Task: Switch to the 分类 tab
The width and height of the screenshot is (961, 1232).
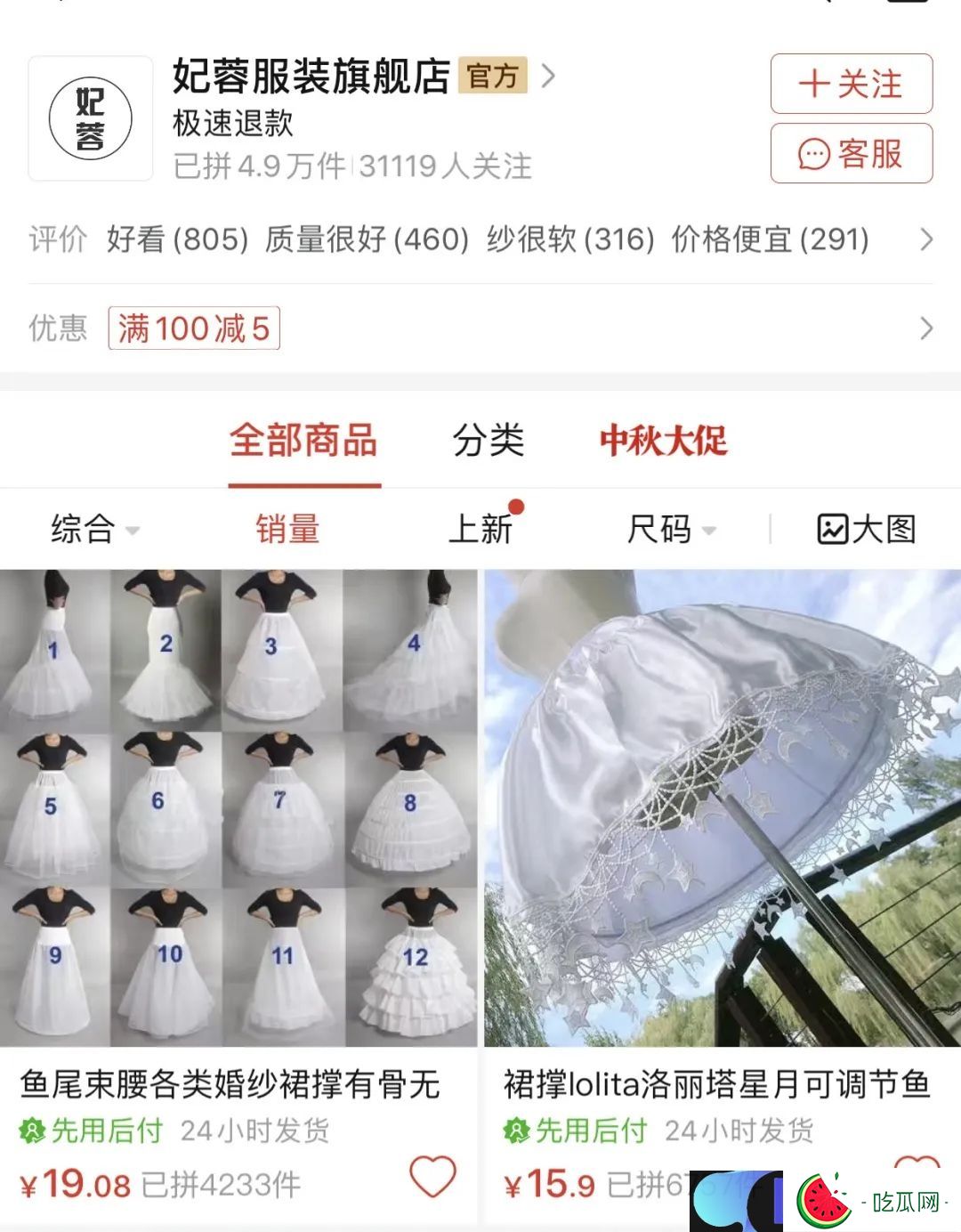Action: click(488, 442)
